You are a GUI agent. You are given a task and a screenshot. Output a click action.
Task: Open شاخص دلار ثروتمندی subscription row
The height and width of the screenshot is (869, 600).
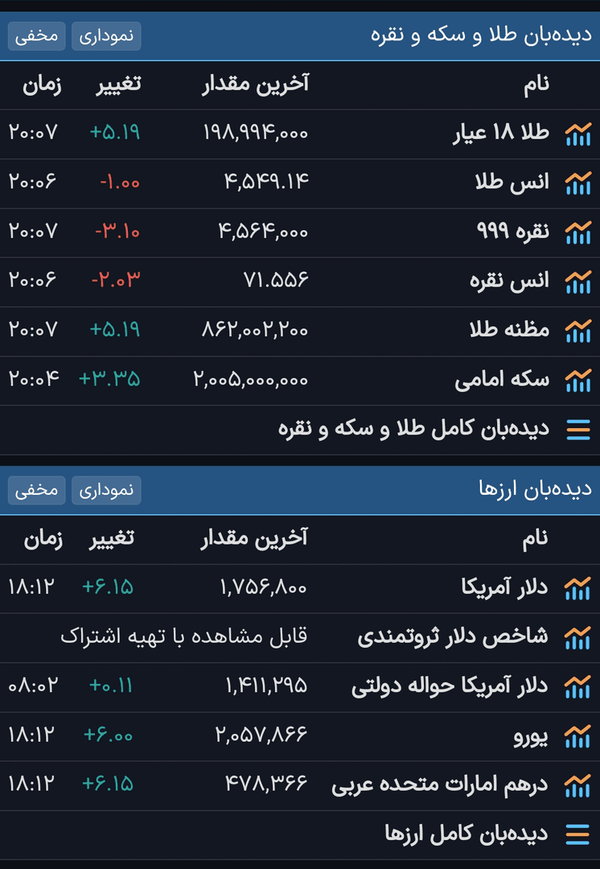click(x=300, y=638)
